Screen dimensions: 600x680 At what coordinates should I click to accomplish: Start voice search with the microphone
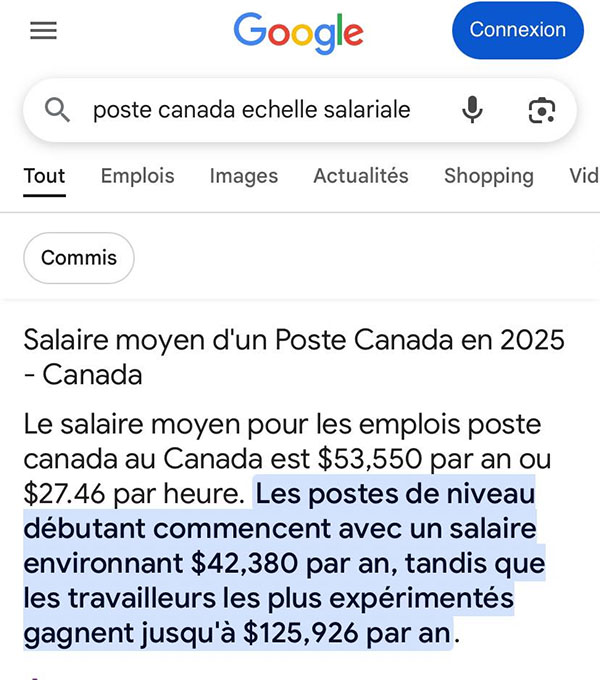(x=472, y=110)
